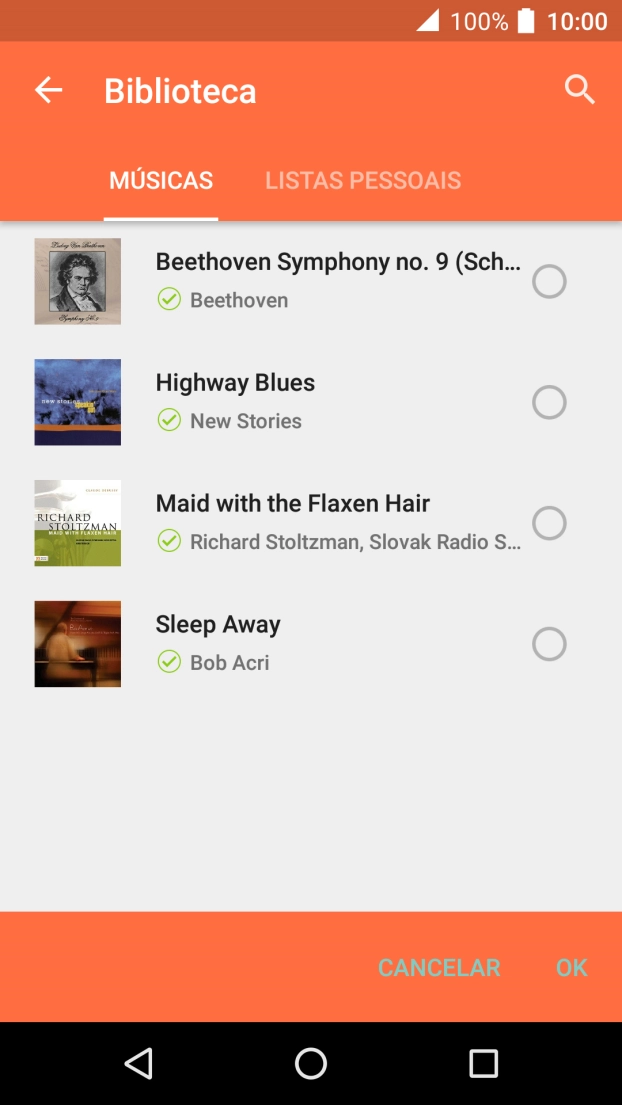The height and width of the screenshot is (1105, 622).
Task: Switch to the Músicas tab
Action: click(x=161, y=181)
